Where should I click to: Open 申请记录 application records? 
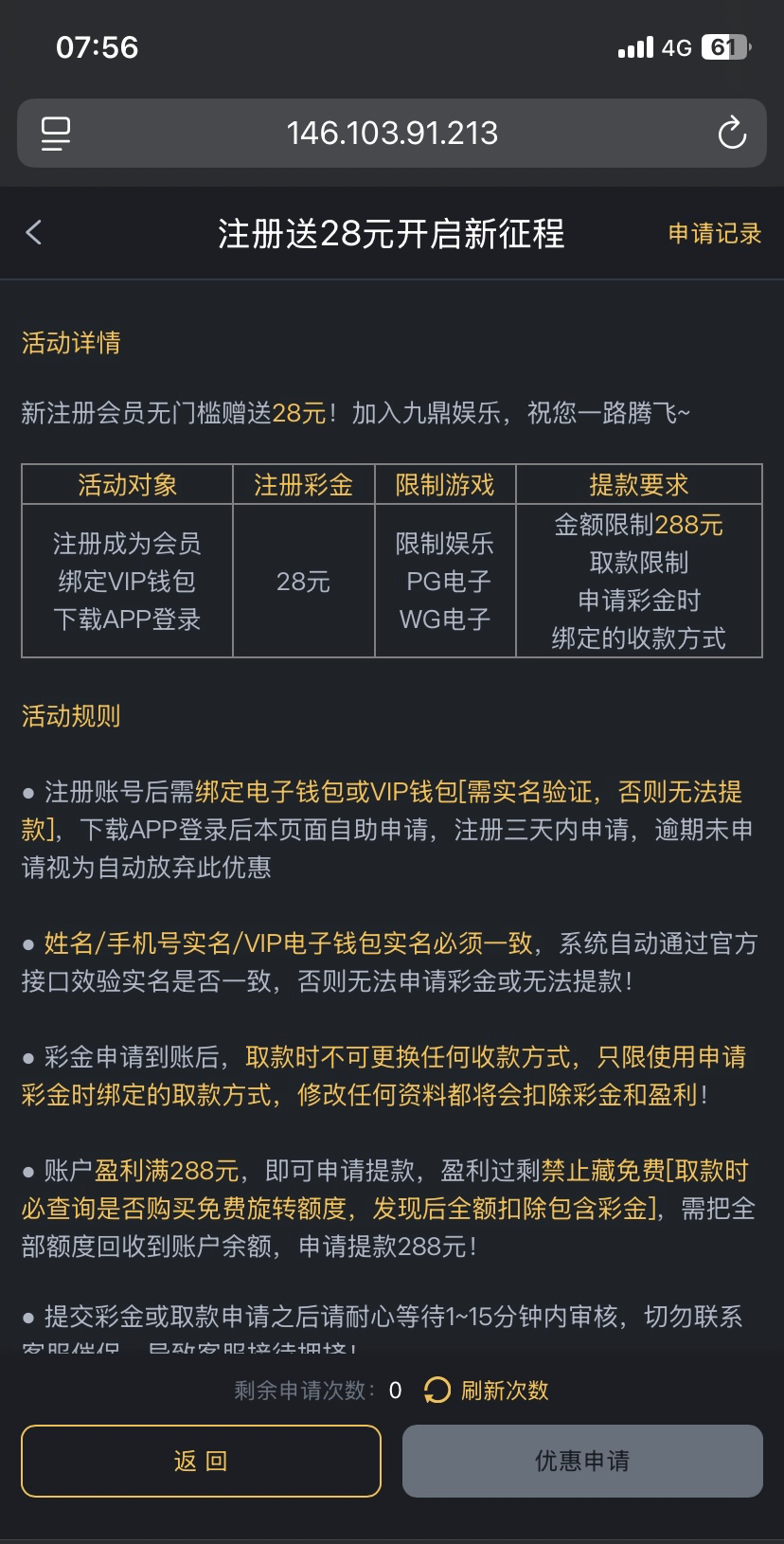coord(714,234)
